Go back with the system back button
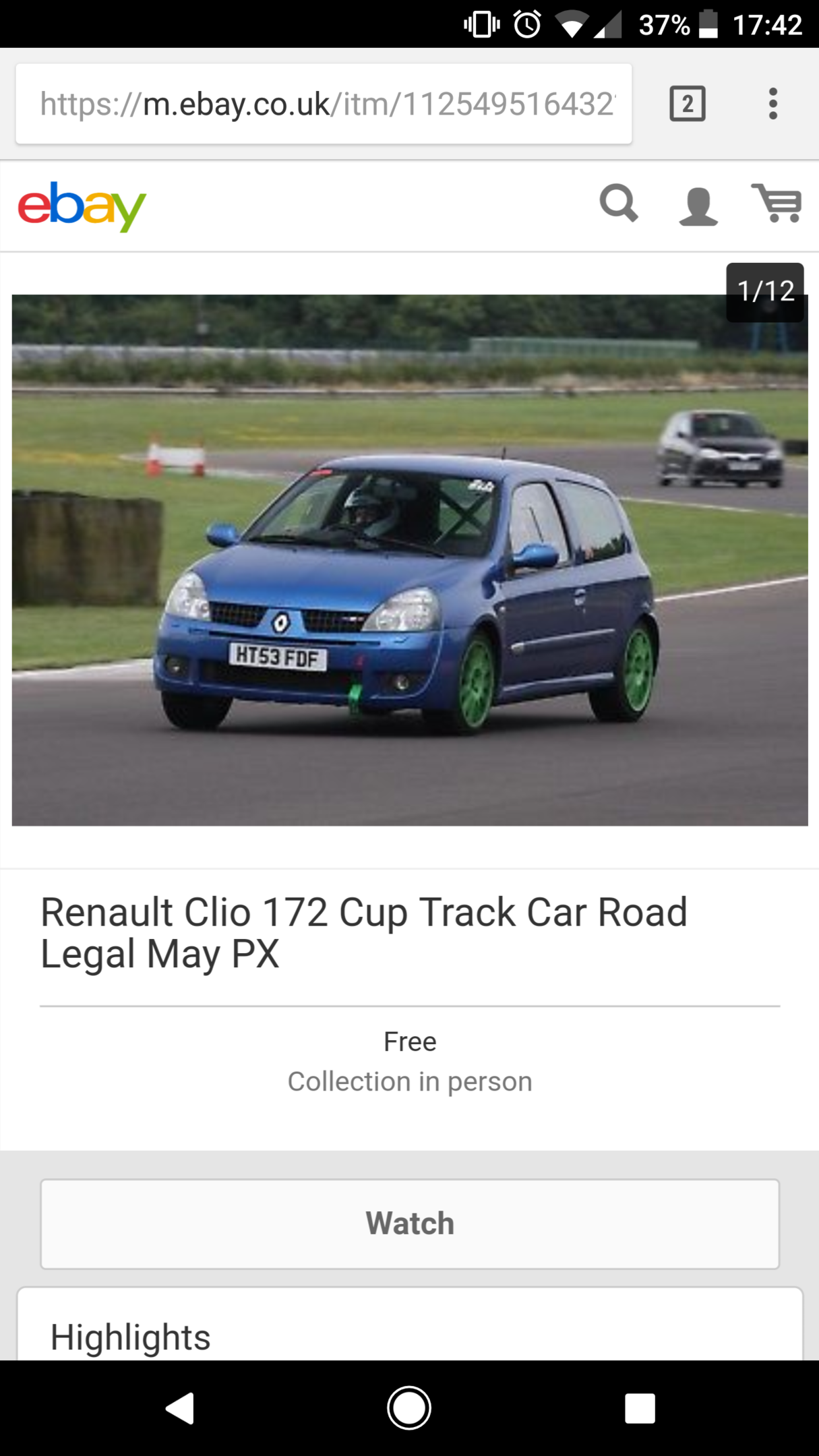 point(180,1408)
